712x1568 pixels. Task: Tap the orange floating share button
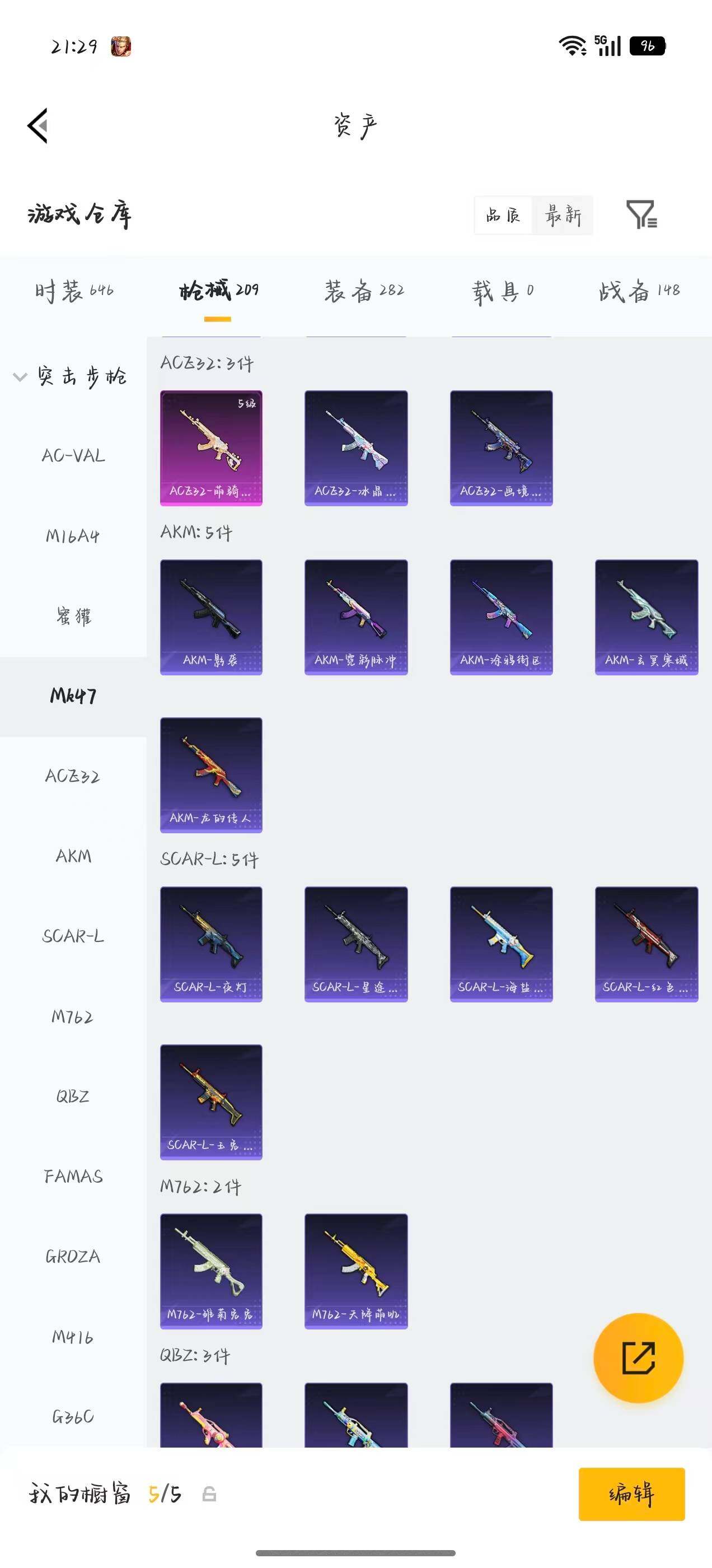638,1358
